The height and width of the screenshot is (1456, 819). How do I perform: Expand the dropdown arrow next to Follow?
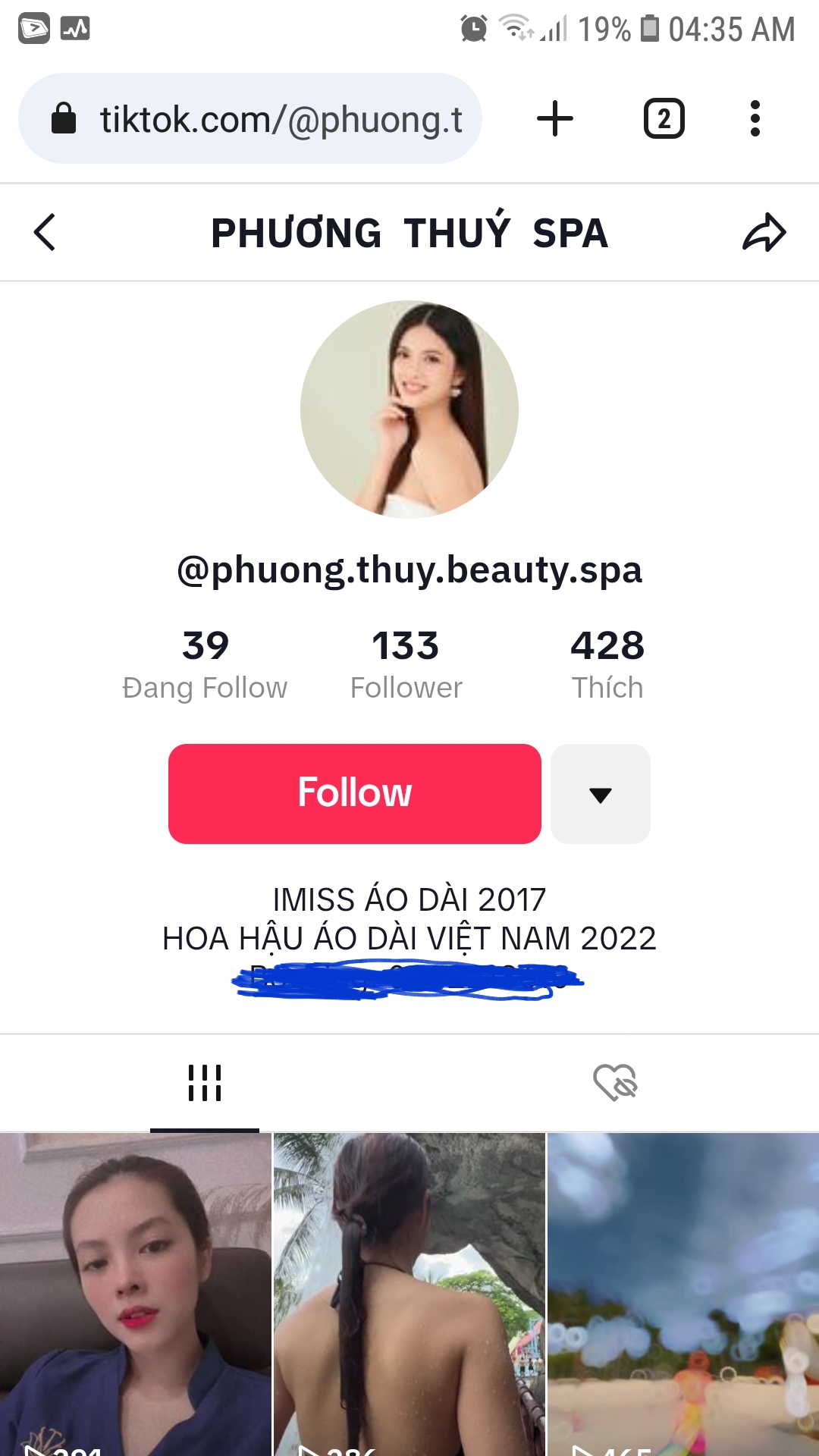(600, 794)
